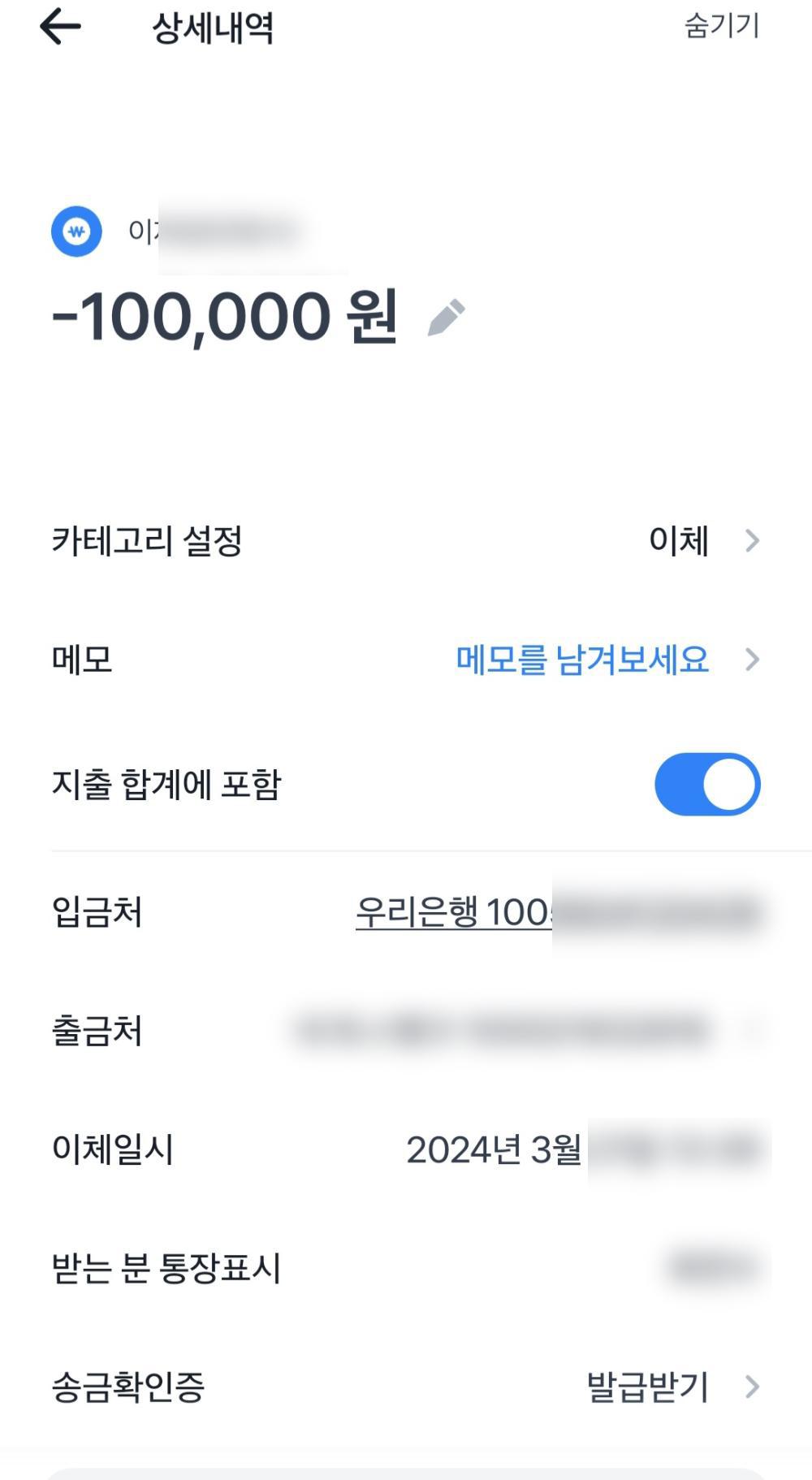Screen dimensions: 812x1480
Task: Add a note via 메모를 남겨보세요
Action: click(x=582, y=660)
